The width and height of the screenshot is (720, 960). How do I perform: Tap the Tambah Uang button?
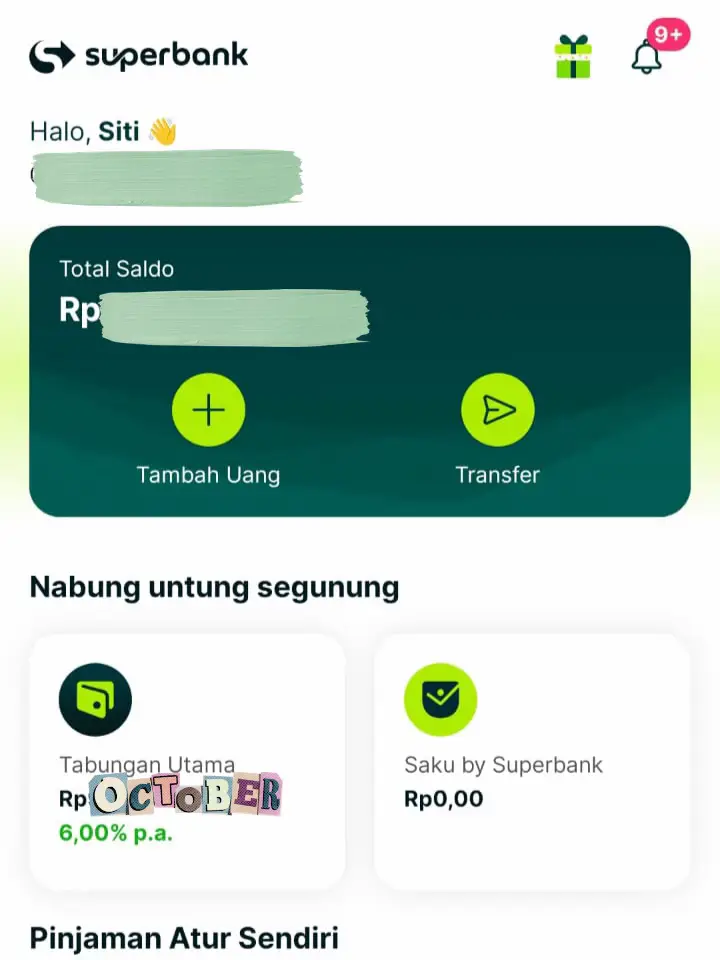tap(208, 411)
